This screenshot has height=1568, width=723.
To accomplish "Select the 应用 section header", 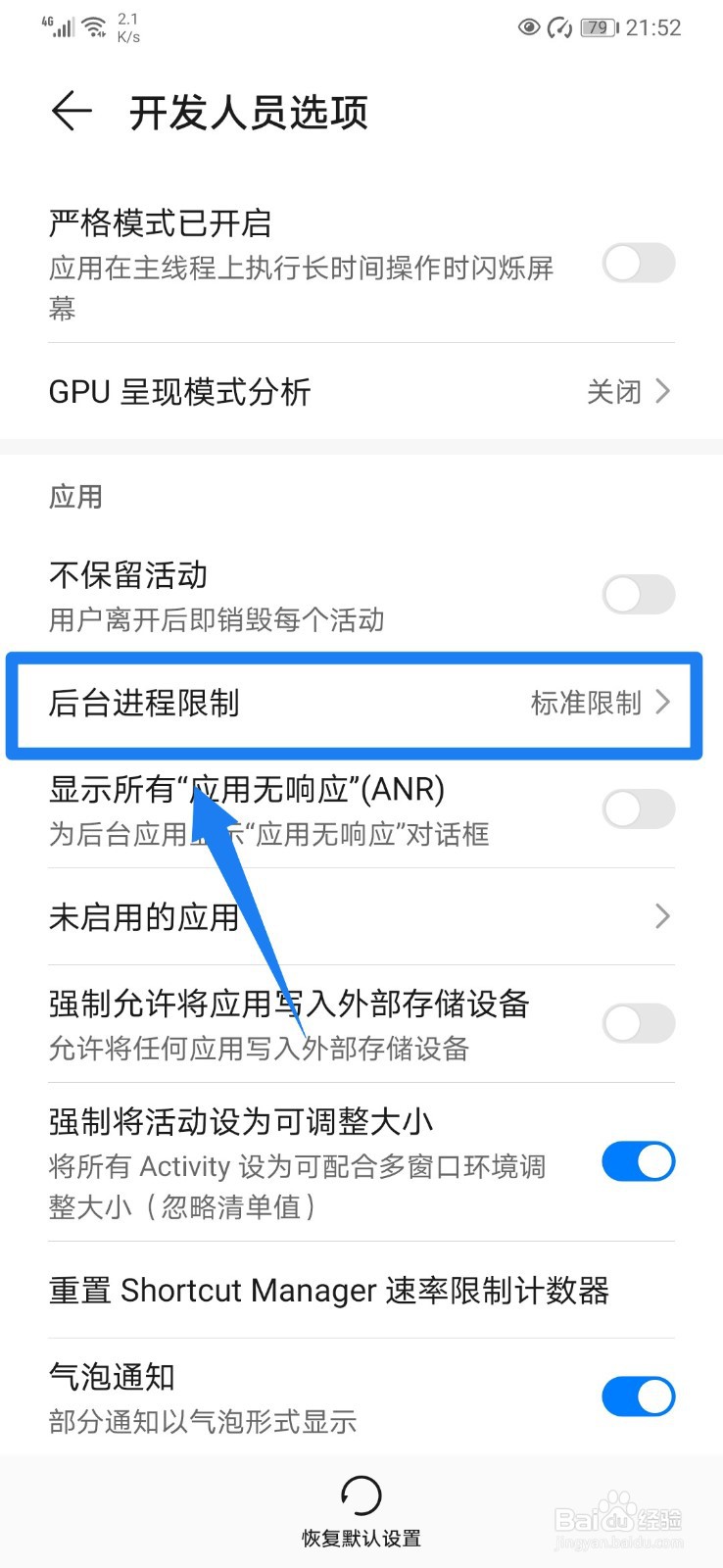I will pos(75,497).
